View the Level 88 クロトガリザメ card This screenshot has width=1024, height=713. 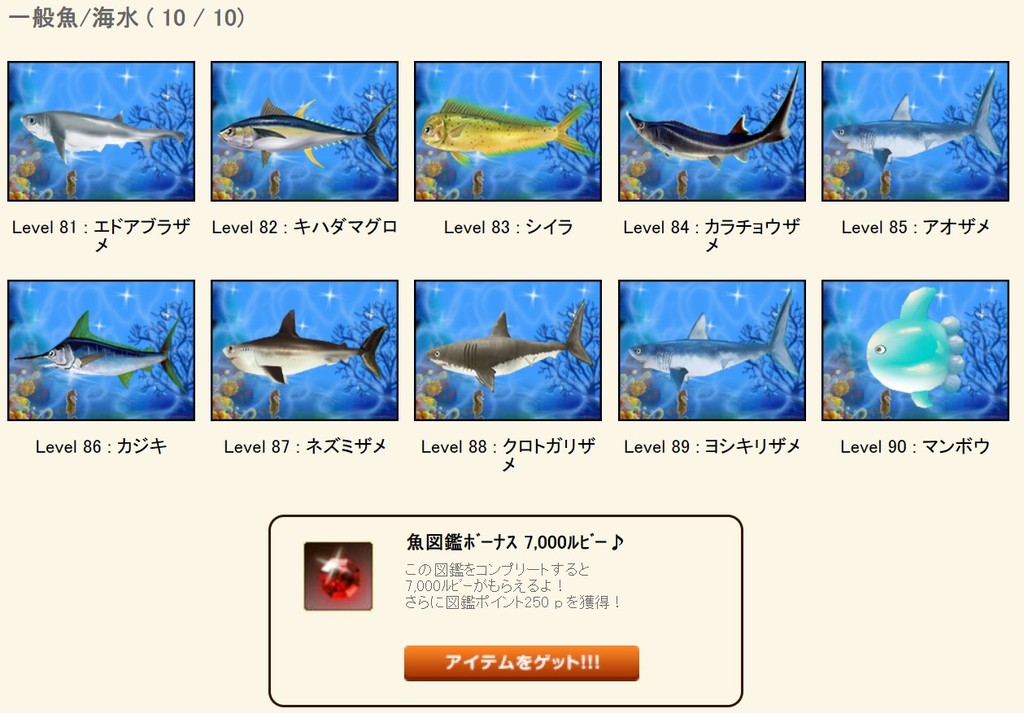[508, 350]
